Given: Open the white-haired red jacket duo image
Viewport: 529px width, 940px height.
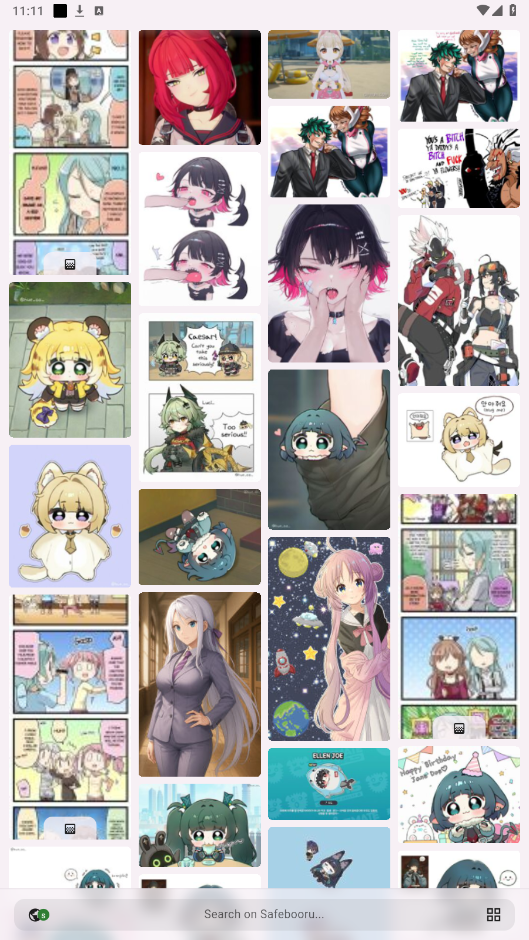Looking at the screenshot, I should 459,300.
